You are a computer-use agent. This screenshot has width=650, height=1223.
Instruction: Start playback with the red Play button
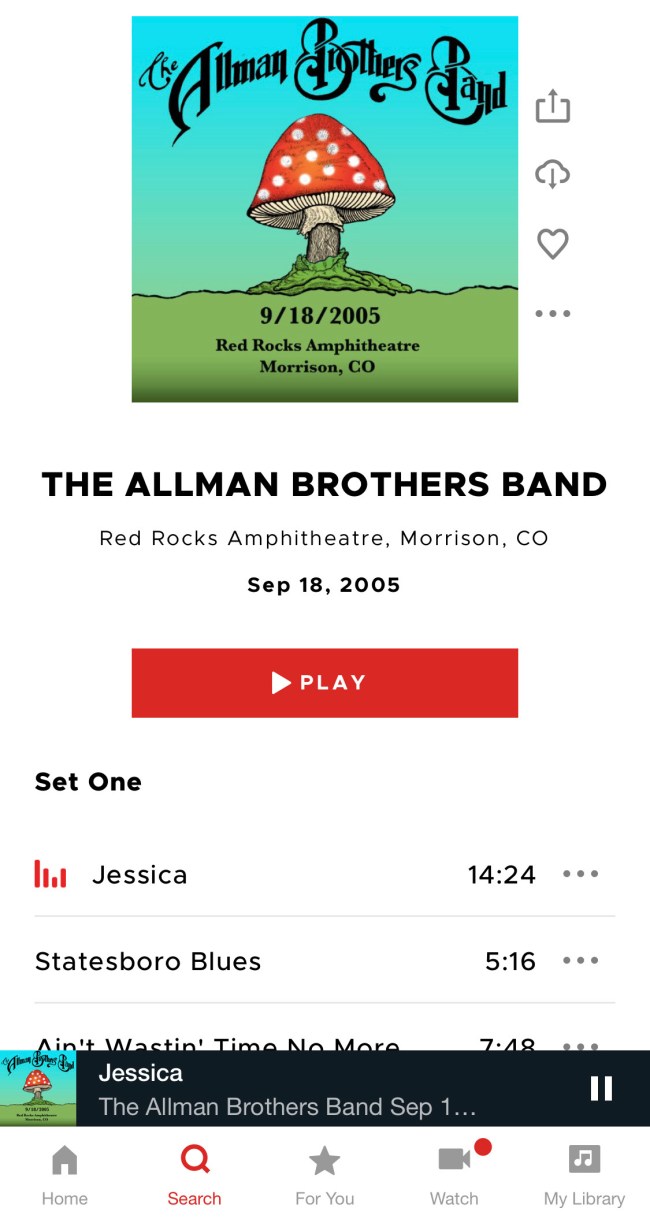point(324,683)
